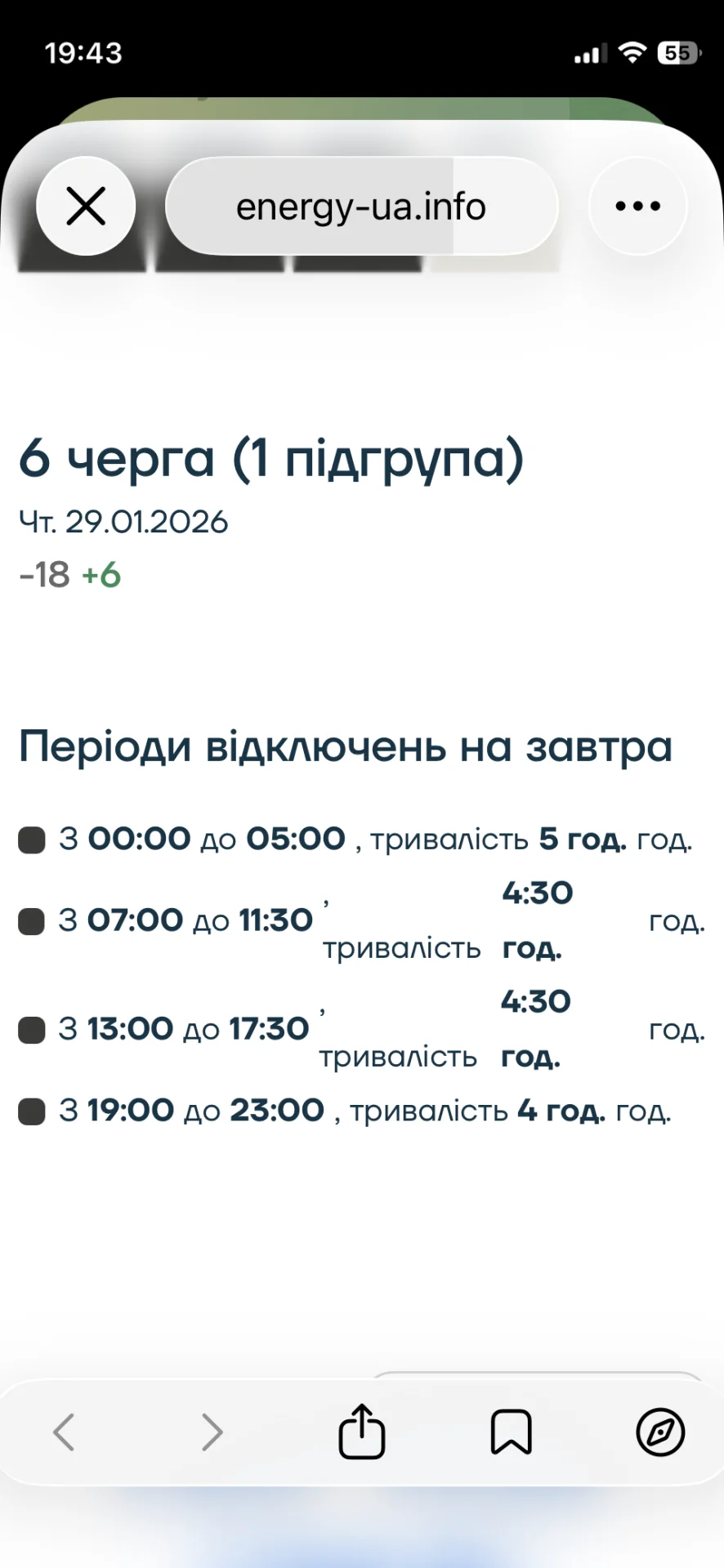Open the three-dot more options menu
Viewport: 724px width, 1568px height.
click(637, 206)
